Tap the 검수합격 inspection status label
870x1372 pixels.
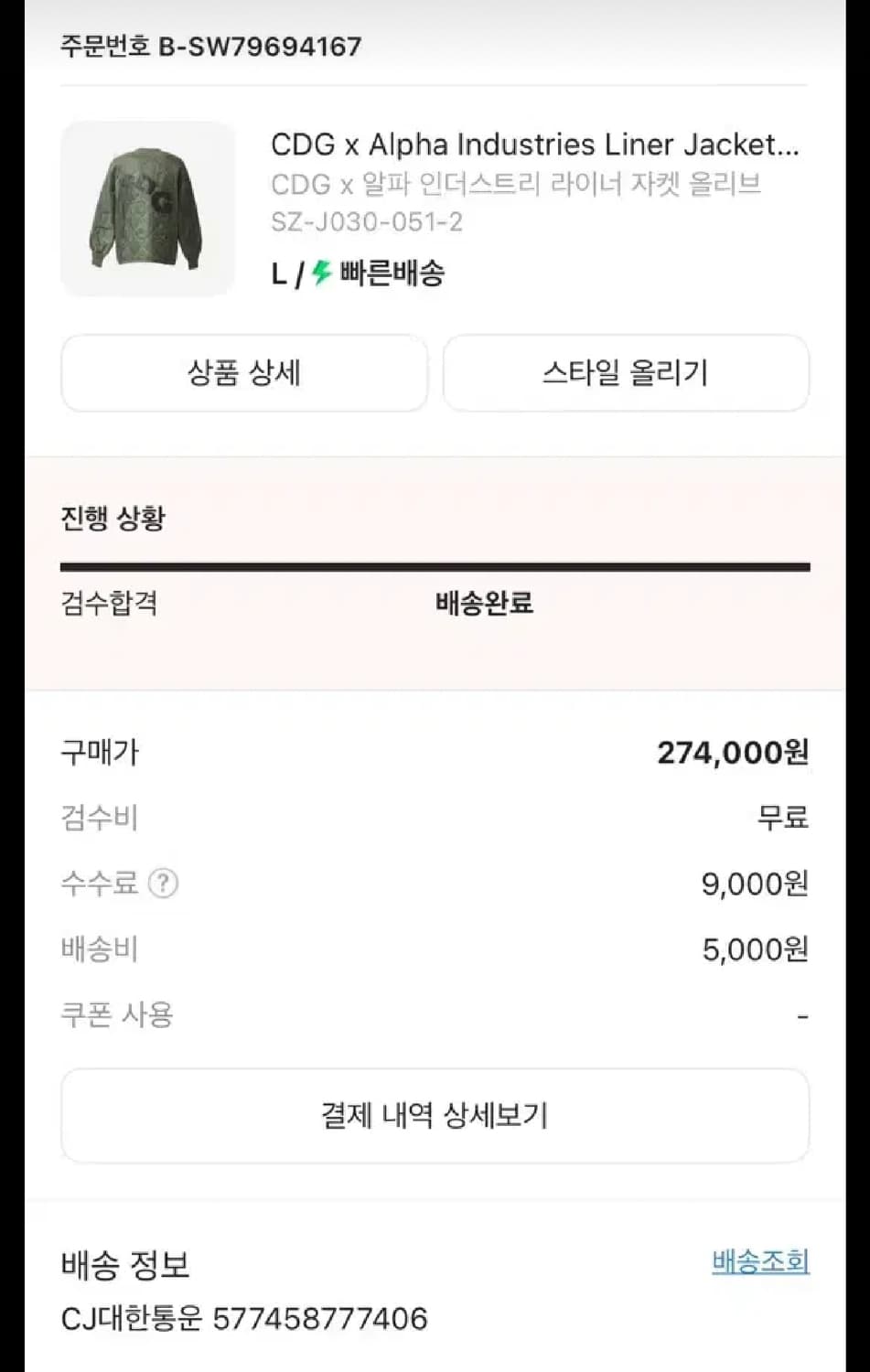108,604
